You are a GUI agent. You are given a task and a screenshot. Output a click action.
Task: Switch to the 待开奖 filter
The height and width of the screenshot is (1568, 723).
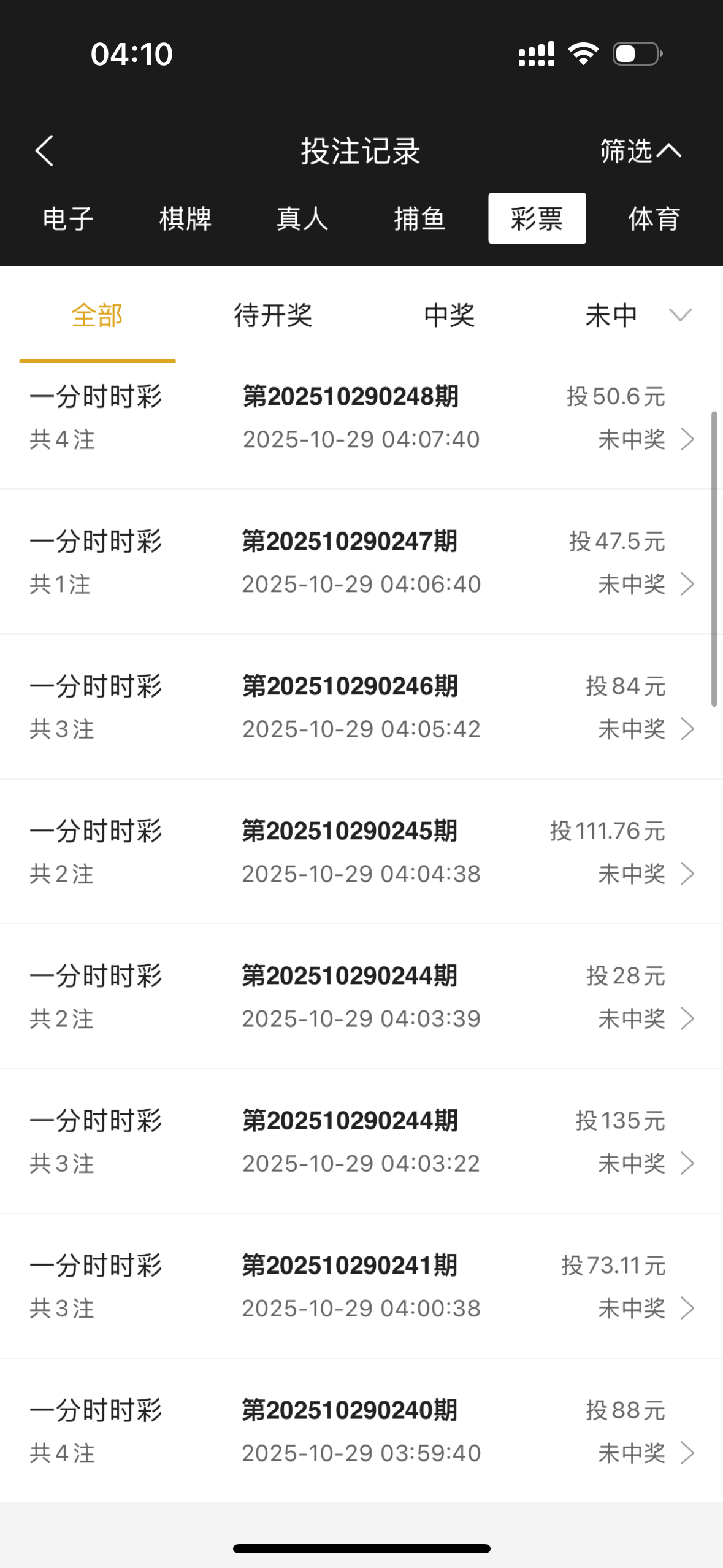click(x=273, y=315)
